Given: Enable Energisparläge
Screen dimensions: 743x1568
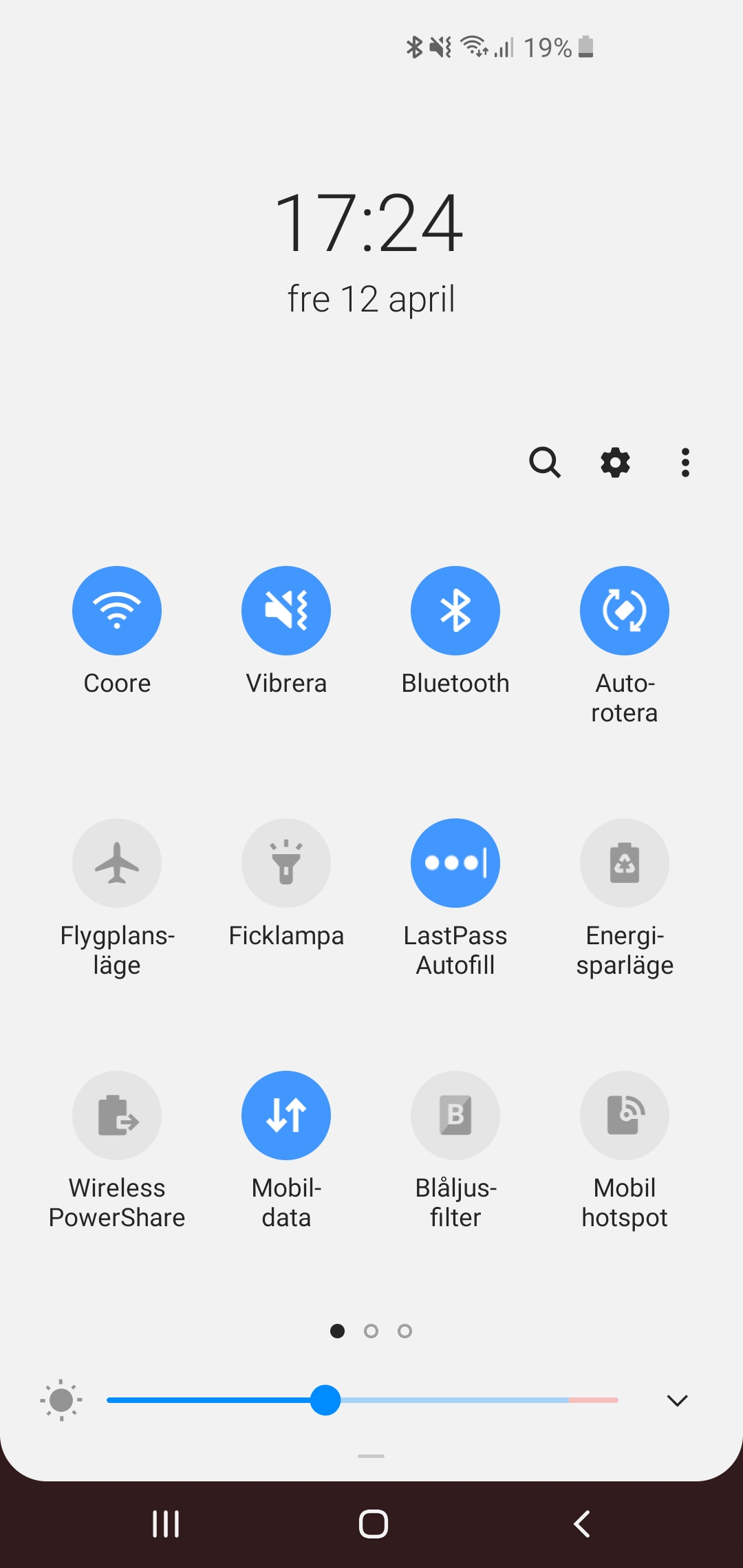Looking at the screenshot, I should tap(625, 863).
